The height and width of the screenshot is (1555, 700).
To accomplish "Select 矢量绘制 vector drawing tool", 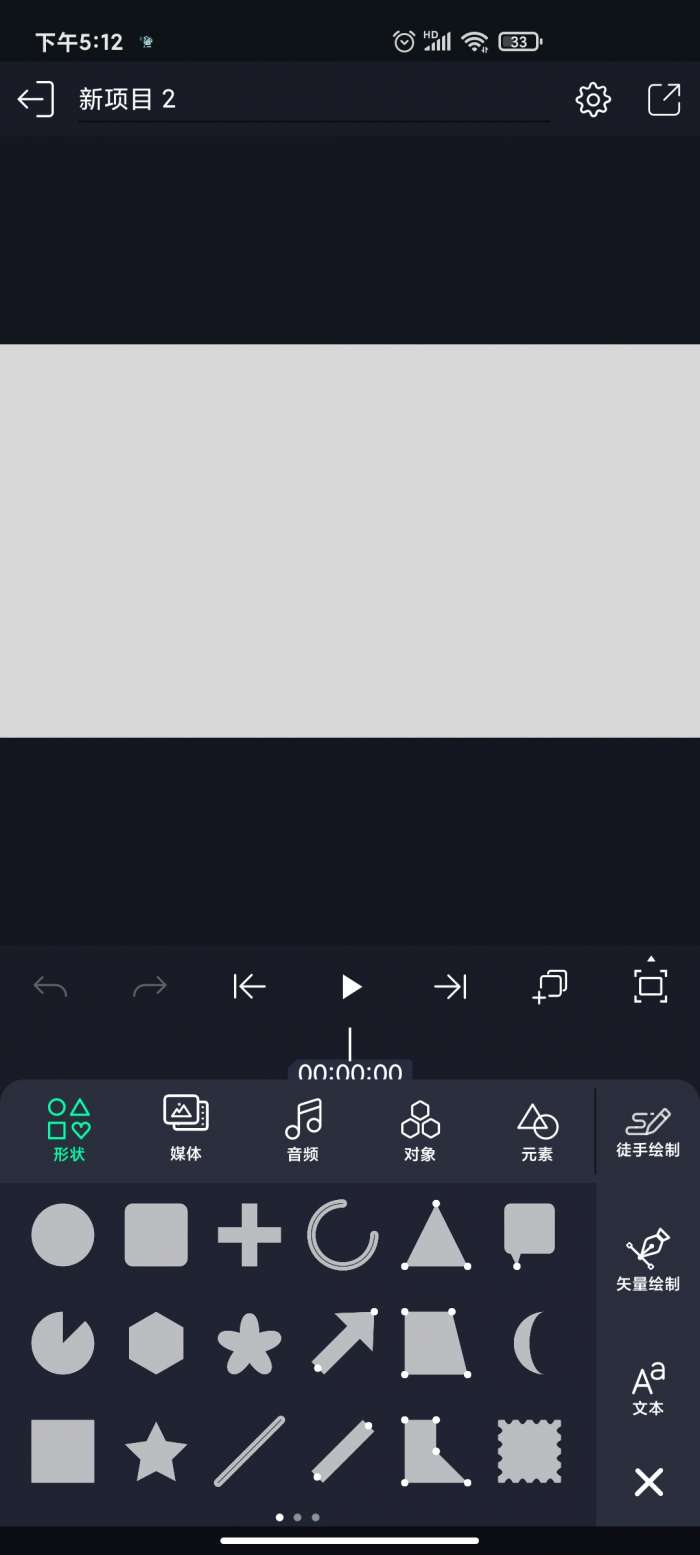I will click(x=648, y=1260).
